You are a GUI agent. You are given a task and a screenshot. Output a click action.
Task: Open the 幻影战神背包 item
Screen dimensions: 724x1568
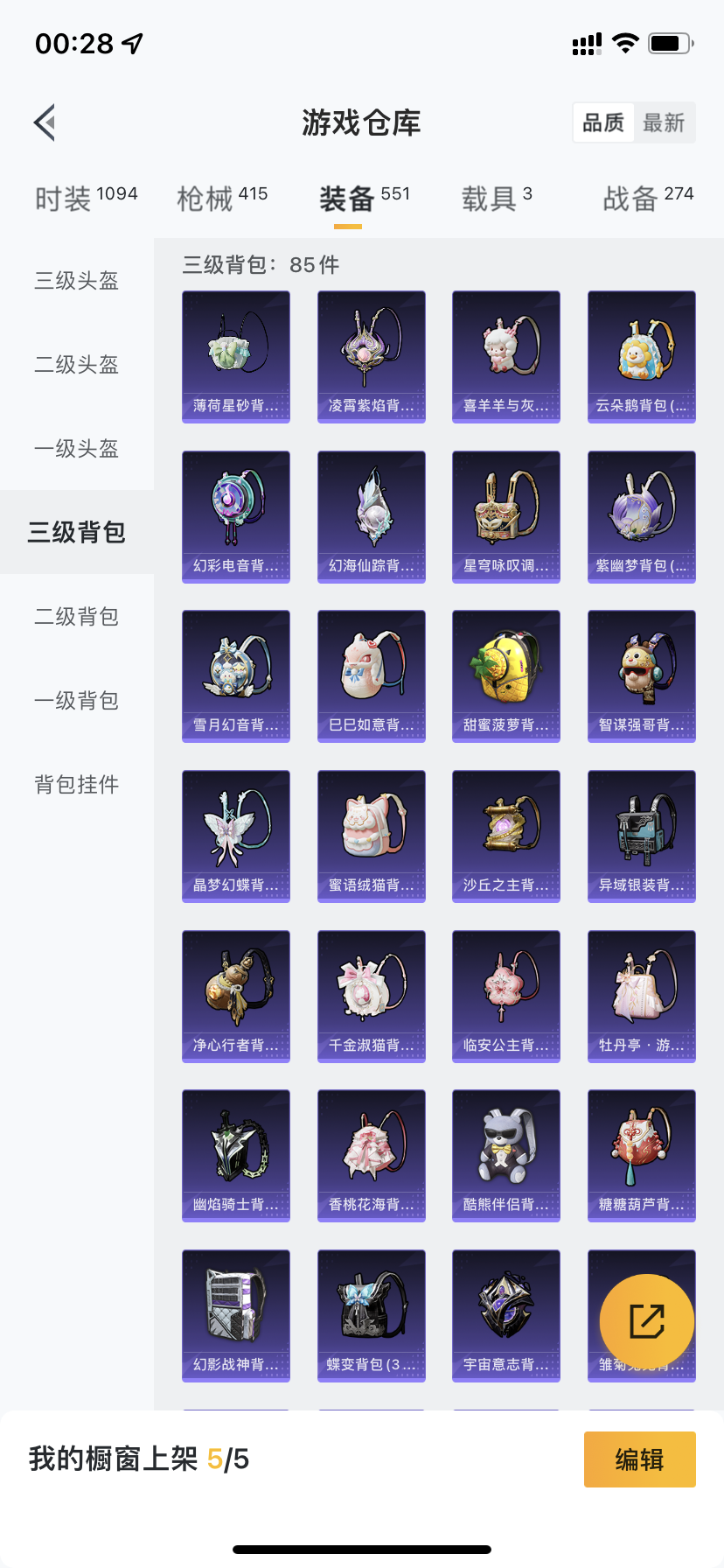(235, 1315)
